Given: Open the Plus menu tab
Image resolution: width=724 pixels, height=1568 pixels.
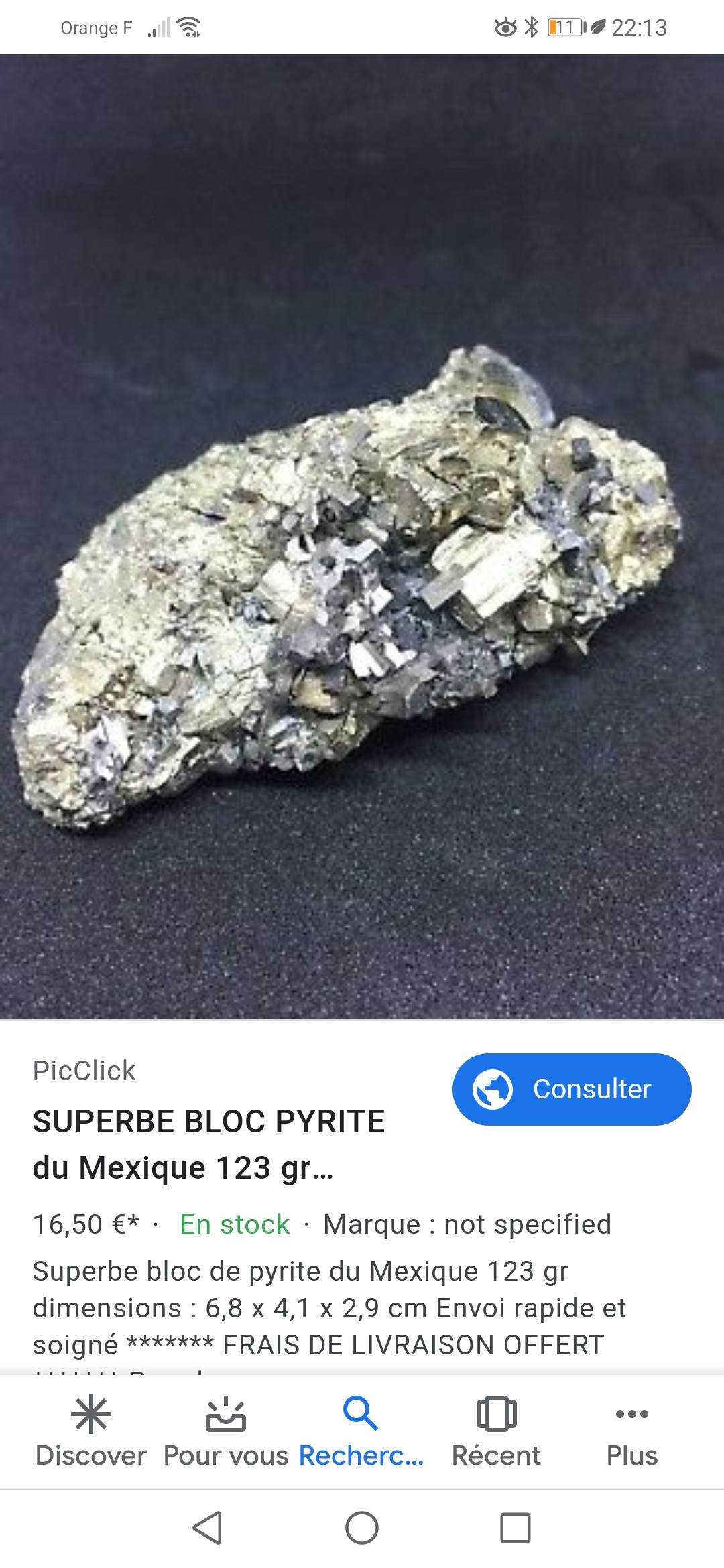Looking at the screenshot, I should tap(631, 1431).
